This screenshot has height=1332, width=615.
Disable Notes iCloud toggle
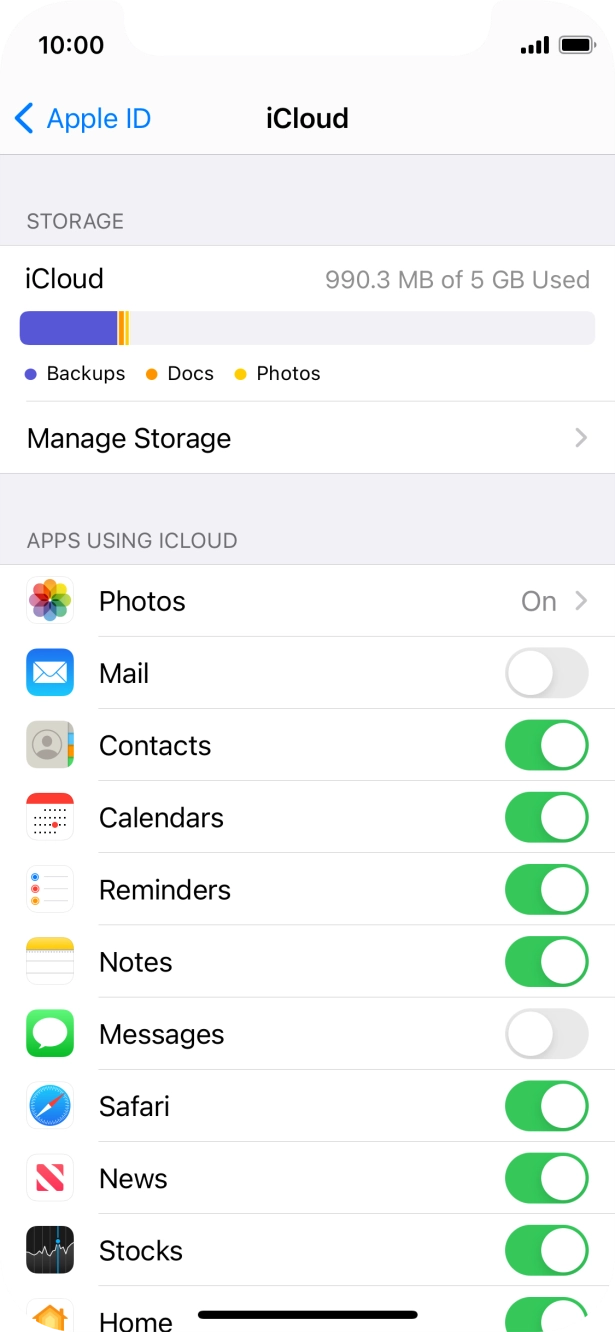pyautogui.click(x=546, y=961)
